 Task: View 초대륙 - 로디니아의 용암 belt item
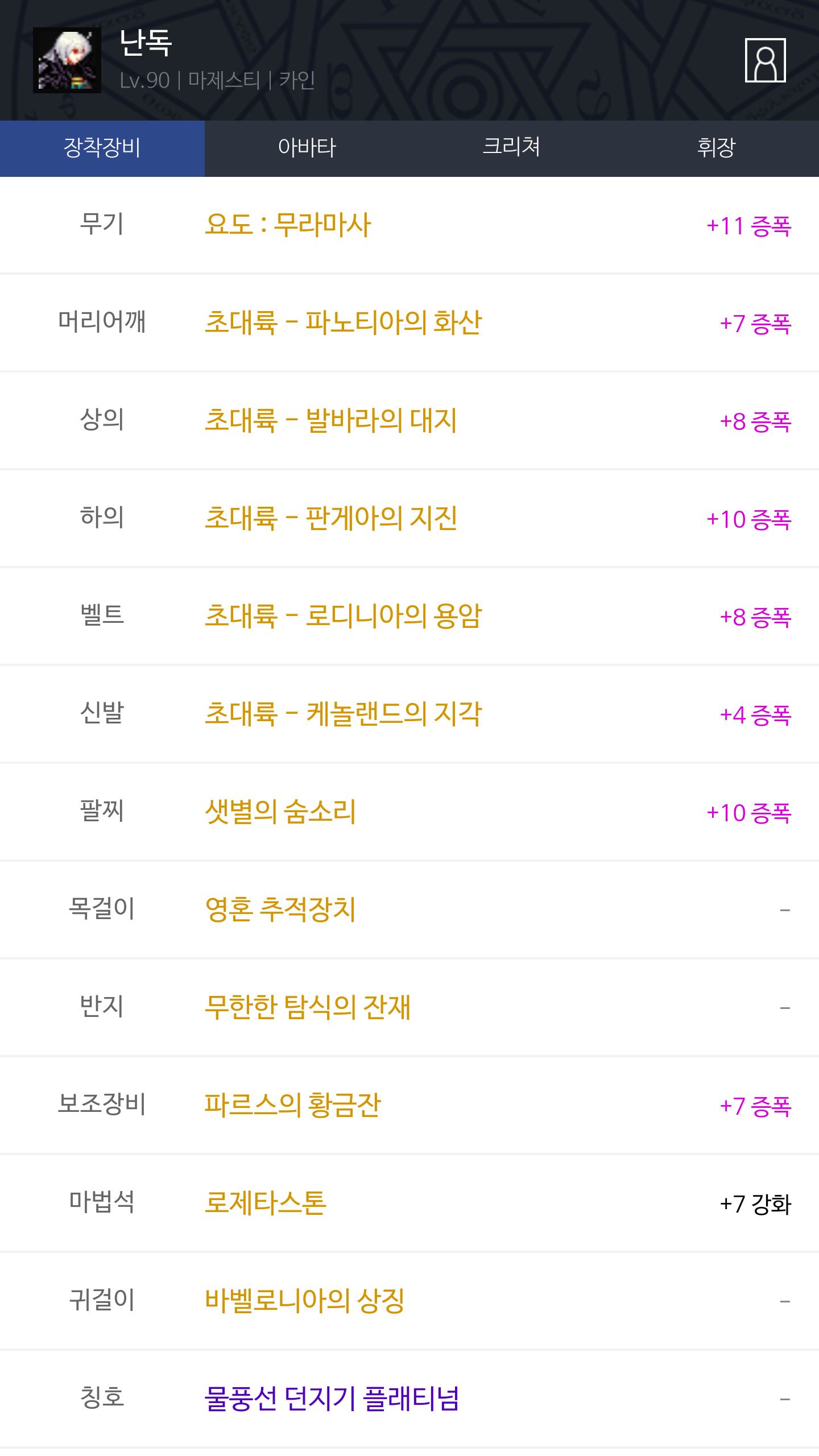pyautogui.click(x=343, y=616)
